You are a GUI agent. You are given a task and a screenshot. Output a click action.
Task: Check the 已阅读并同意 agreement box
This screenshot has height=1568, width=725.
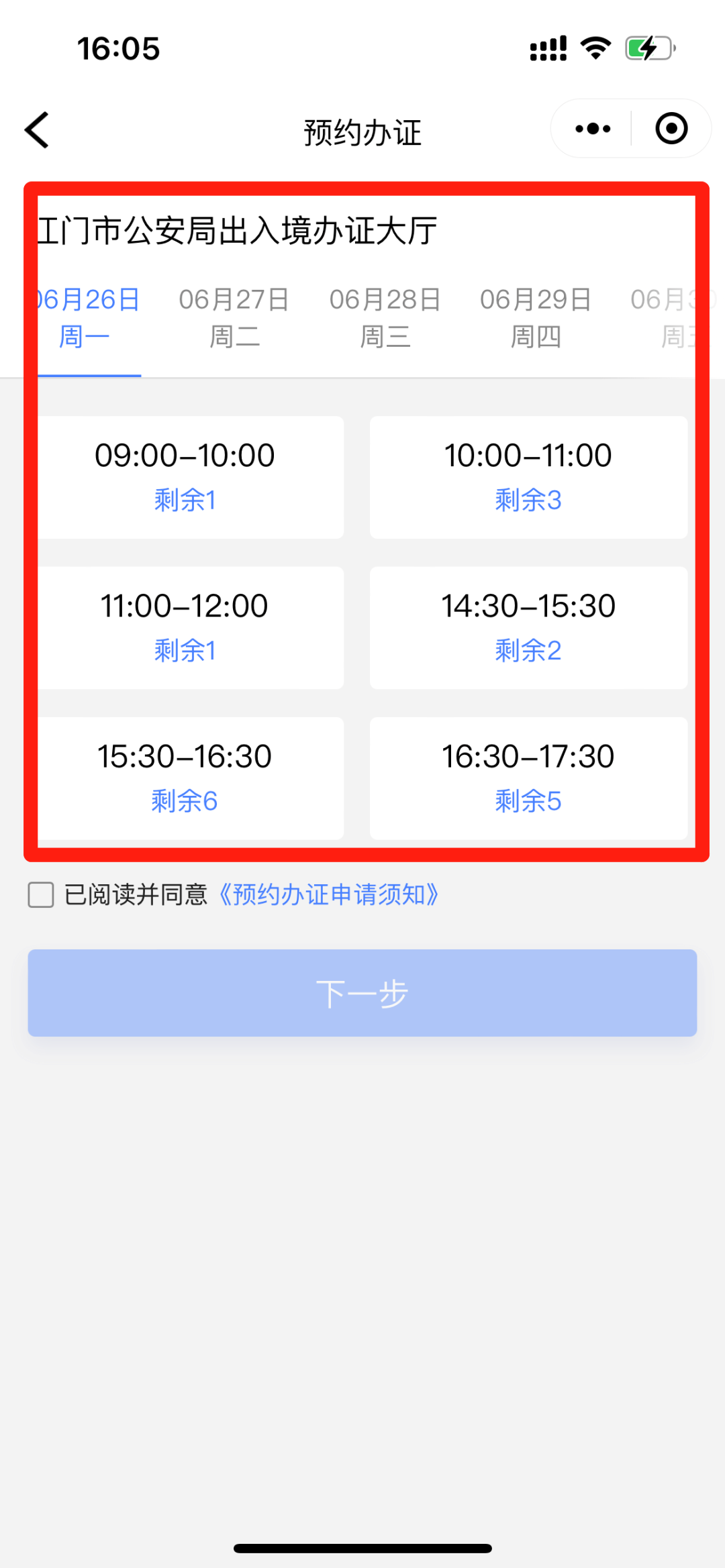(41, 895)
